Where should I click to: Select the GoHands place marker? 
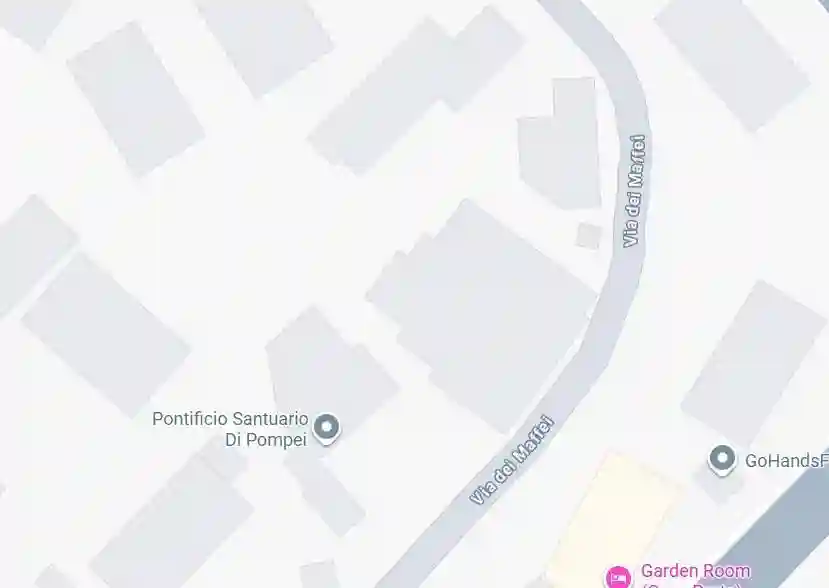coord(722,459)
